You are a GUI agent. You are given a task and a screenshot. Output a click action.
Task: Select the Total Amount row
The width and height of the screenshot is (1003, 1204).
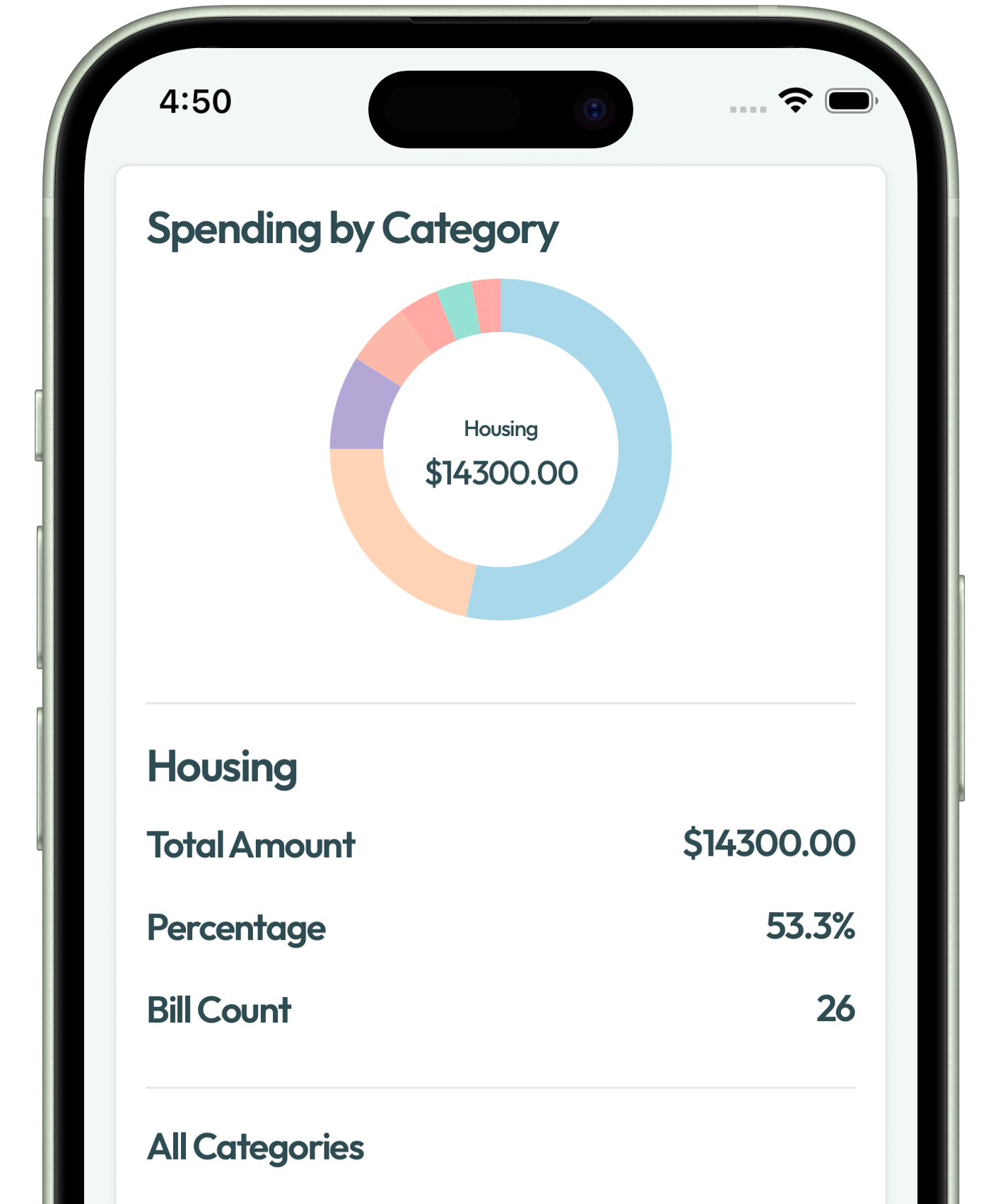click(x=250, y=845)
